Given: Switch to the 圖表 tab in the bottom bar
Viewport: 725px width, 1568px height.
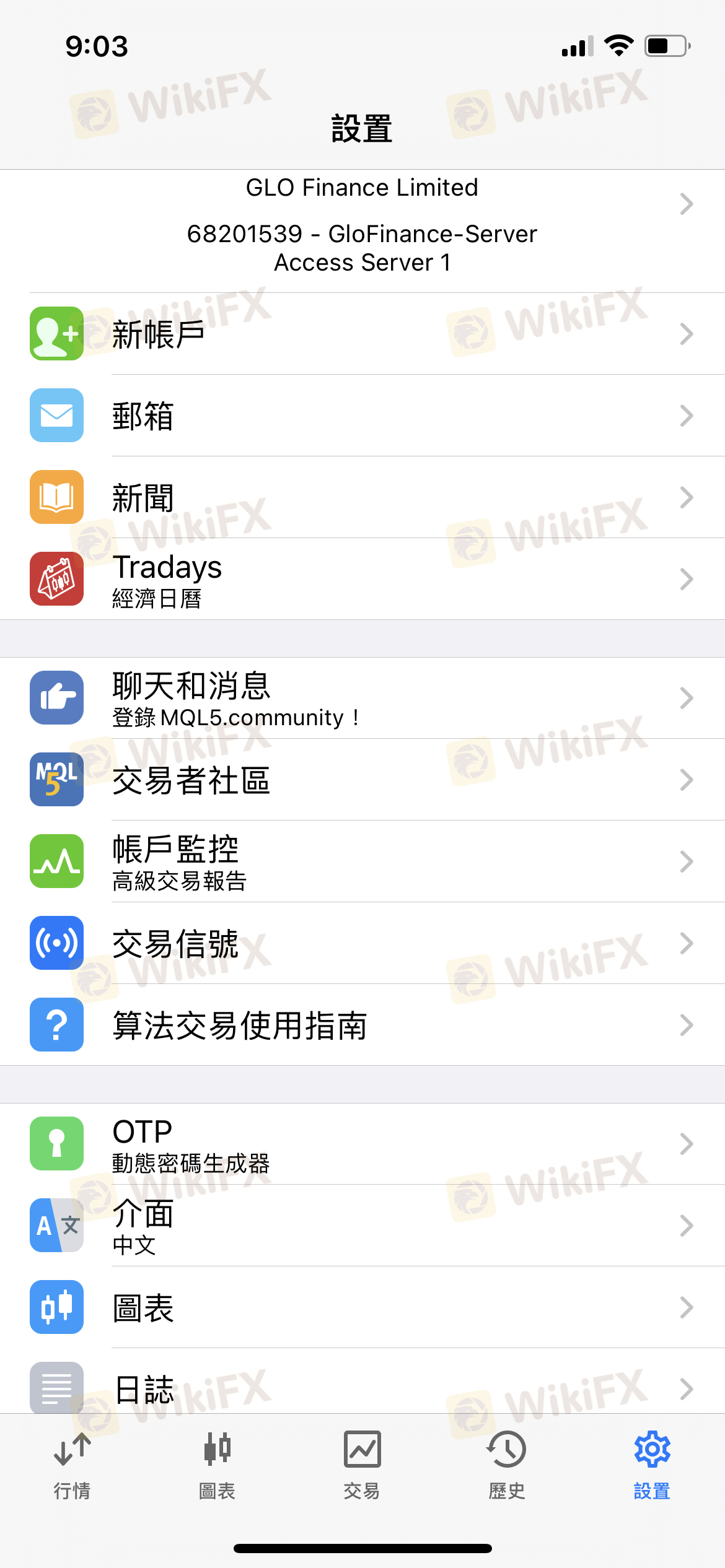Looking at the screenshot, I should [217, 1465].
